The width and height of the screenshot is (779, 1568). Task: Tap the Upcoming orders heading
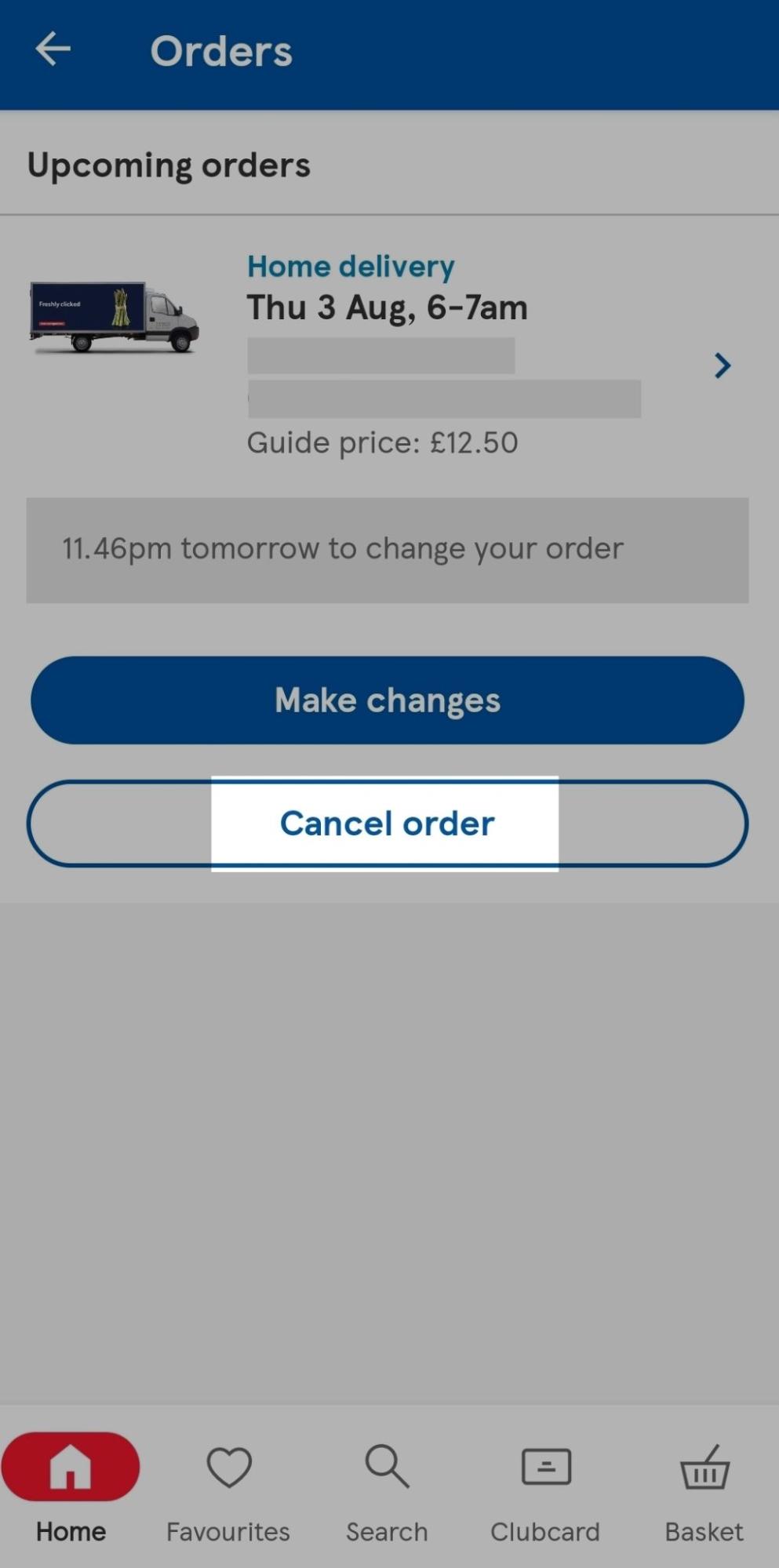(x=169, y=164)
